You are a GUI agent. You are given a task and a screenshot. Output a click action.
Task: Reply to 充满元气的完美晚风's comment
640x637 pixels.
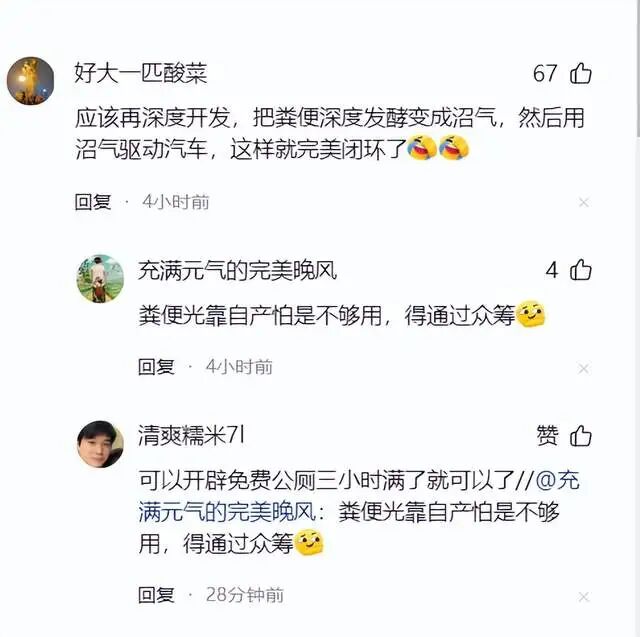tap(156, 367)
